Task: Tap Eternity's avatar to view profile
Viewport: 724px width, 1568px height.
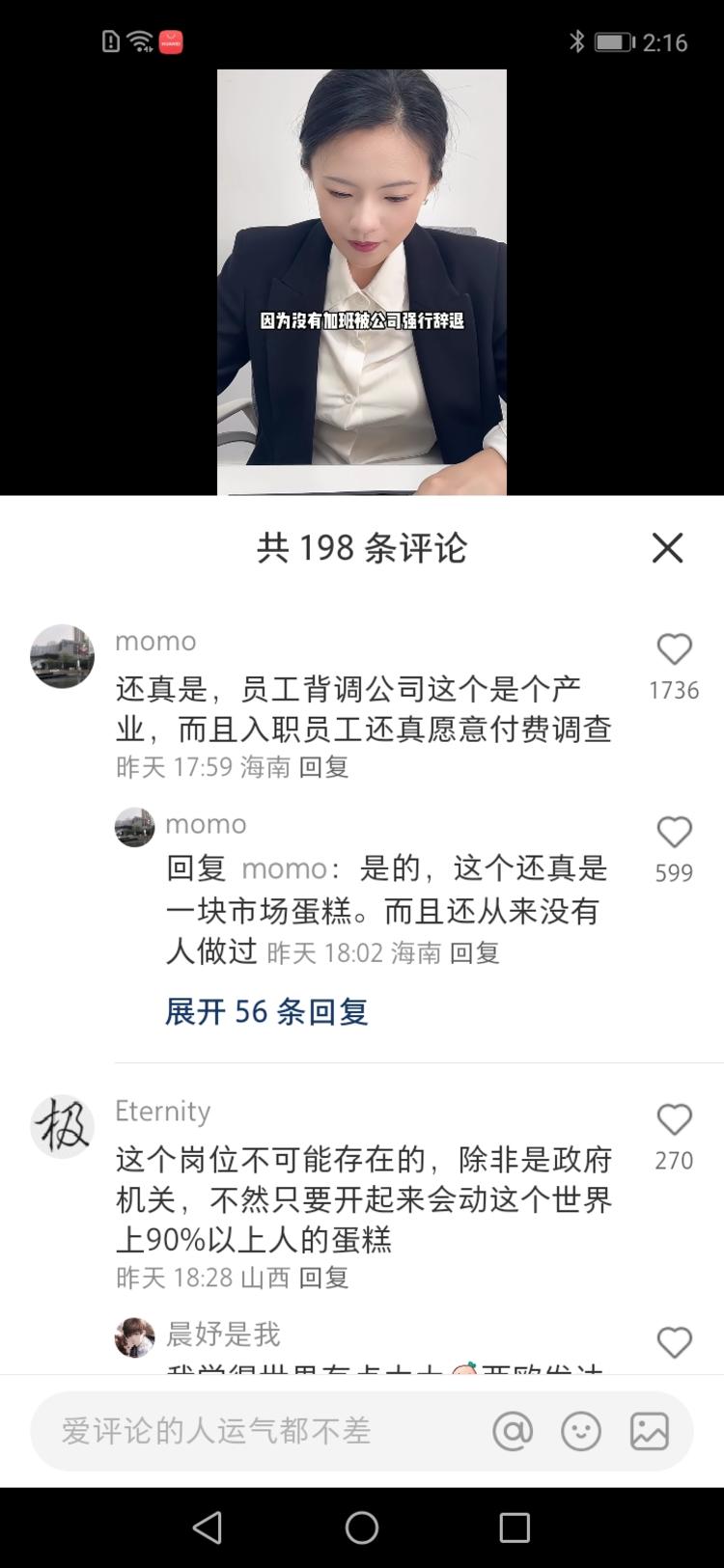Action: pyautogui.click(x=62, y=1126)
